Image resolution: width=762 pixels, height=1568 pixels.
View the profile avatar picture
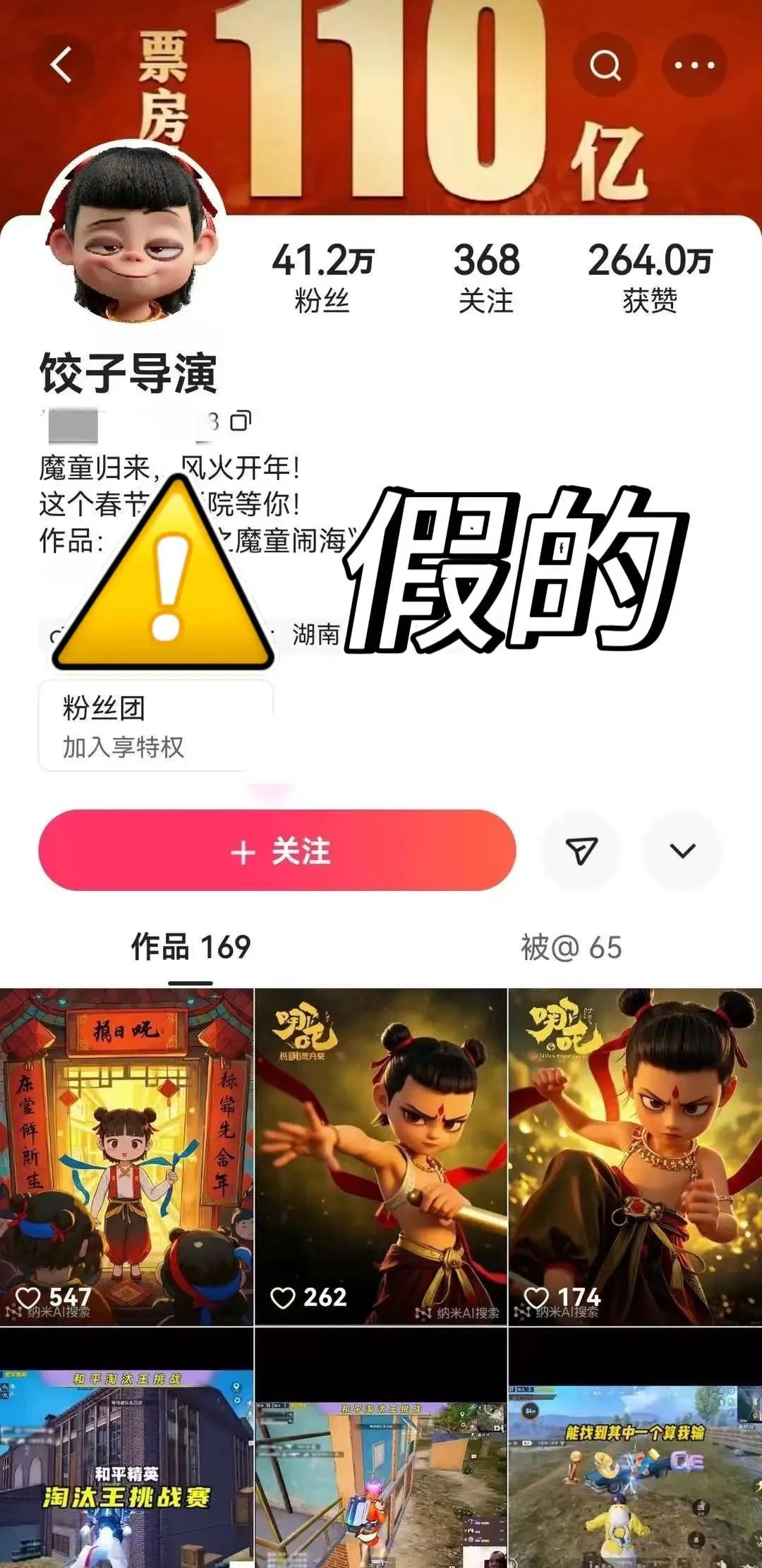[133, 233]
